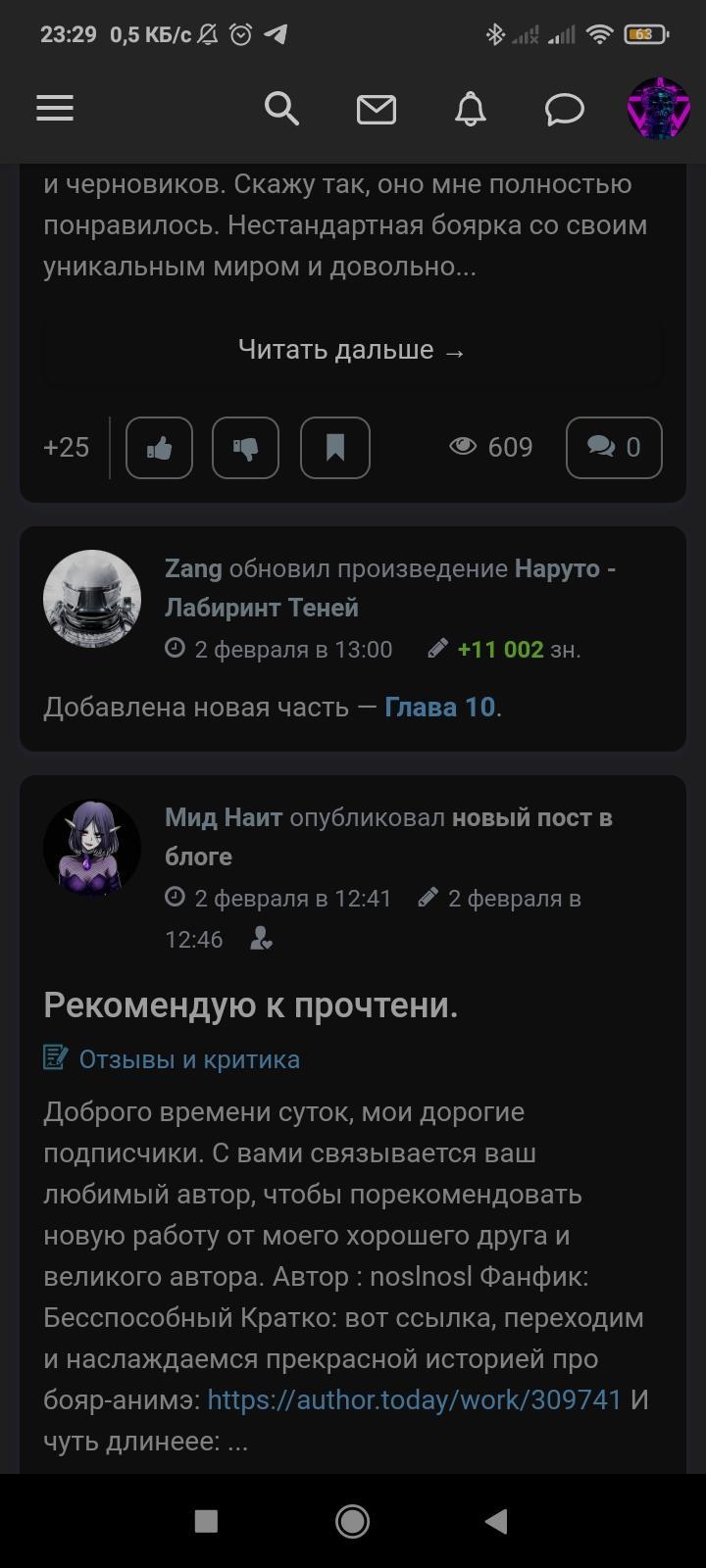Like the post with the thumbs-up button
Screen dimensions: 706x1568
tap(159, 448)
